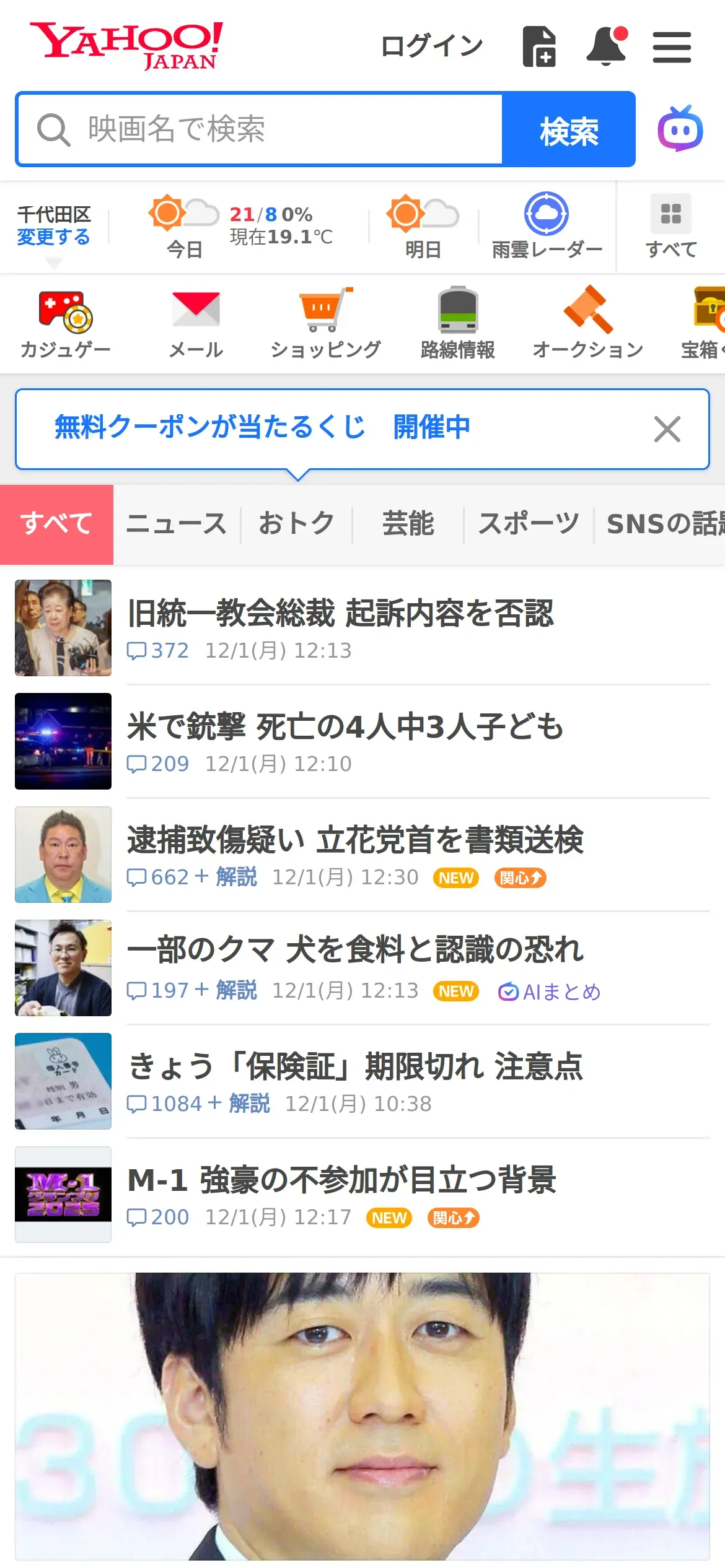Open the 雨雲レーダー rain radar
The width and height of the screenshot is (725, 1568).
click(x=547, y=227)
